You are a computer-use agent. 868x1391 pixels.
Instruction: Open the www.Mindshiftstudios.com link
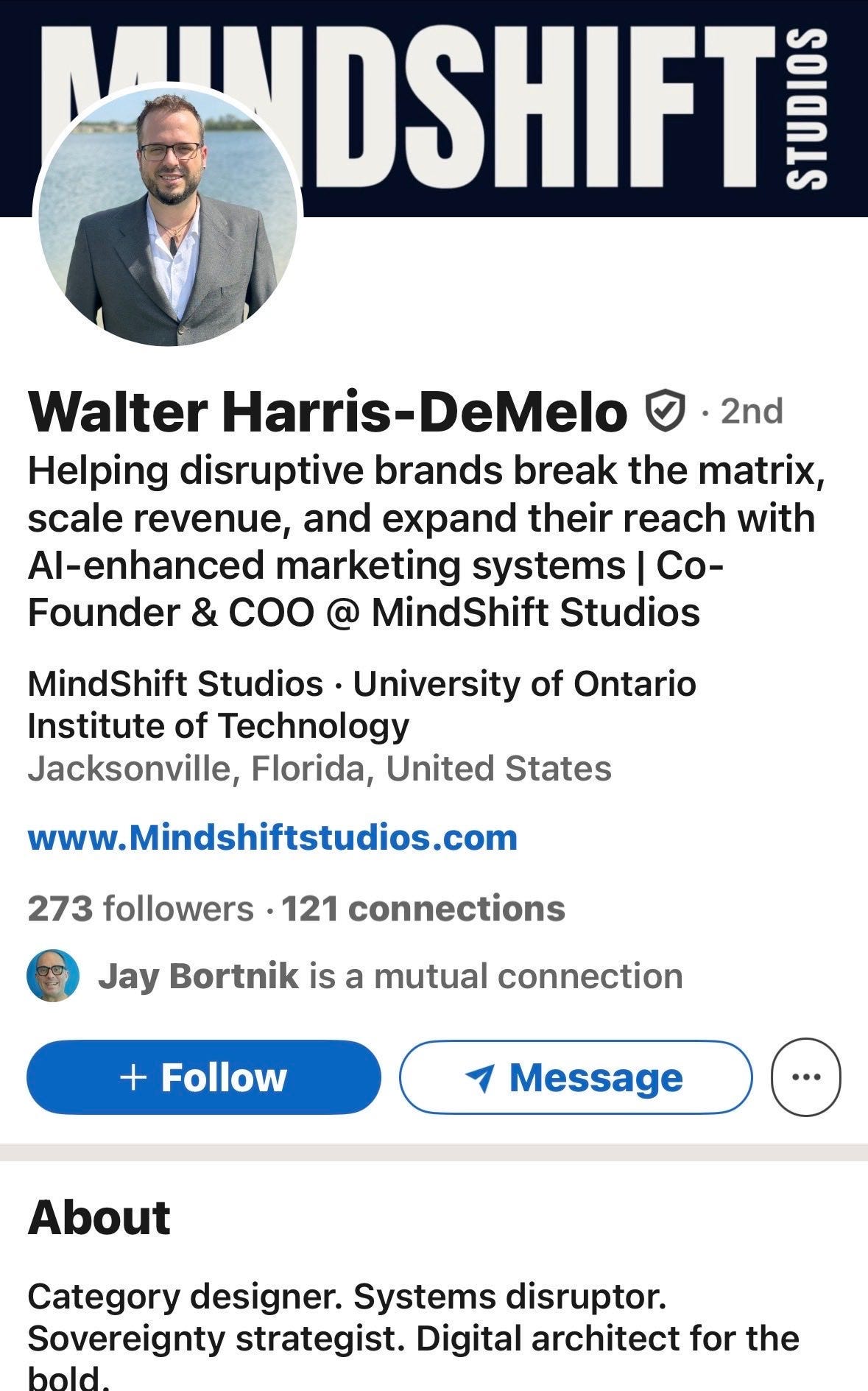pyautogui.click(x=272, y=837)
